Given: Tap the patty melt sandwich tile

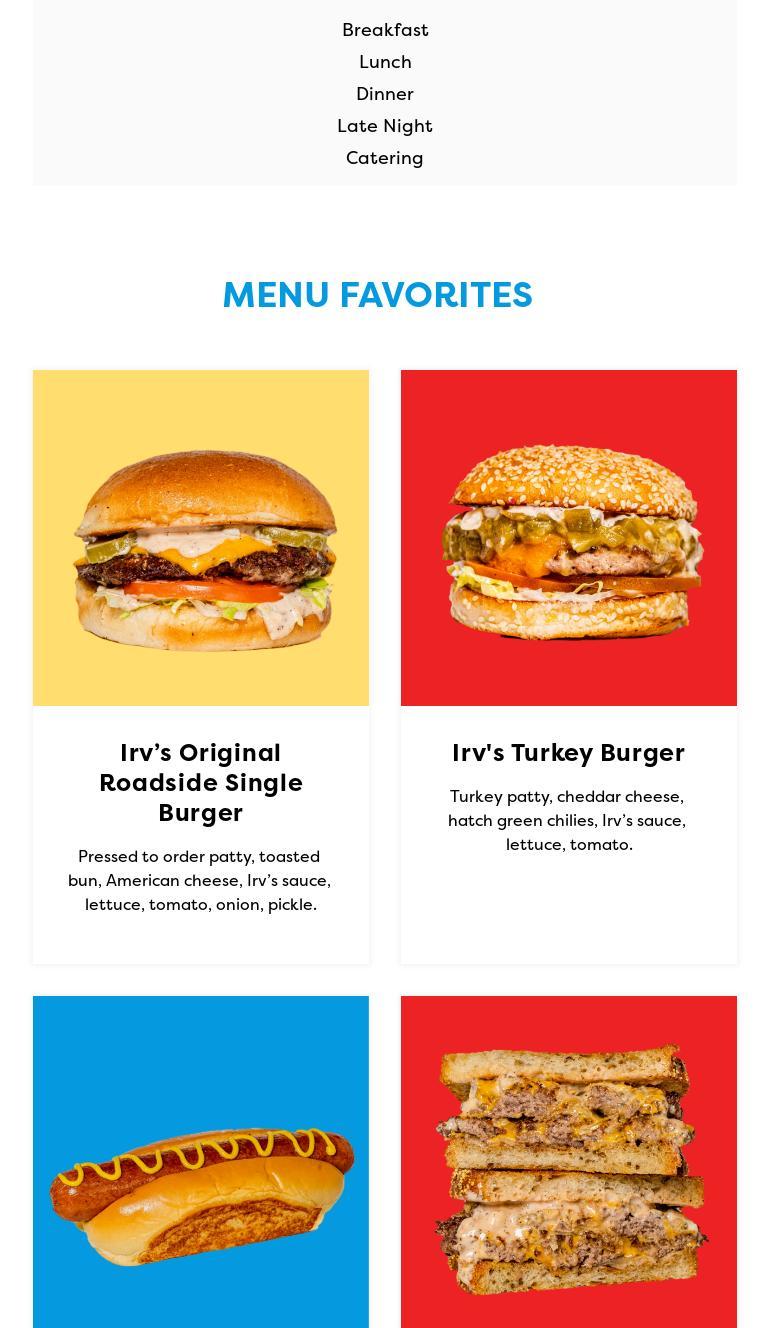Looking at the screenshot, I should point(569,1162).
